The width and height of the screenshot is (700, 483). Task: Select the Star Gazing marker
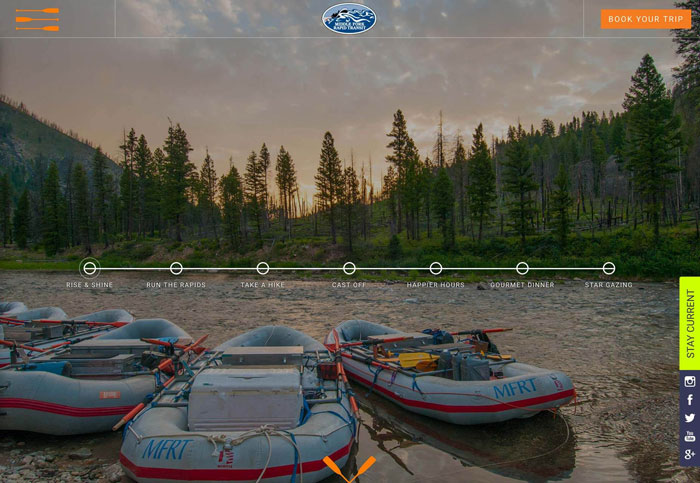coord(609,268)
